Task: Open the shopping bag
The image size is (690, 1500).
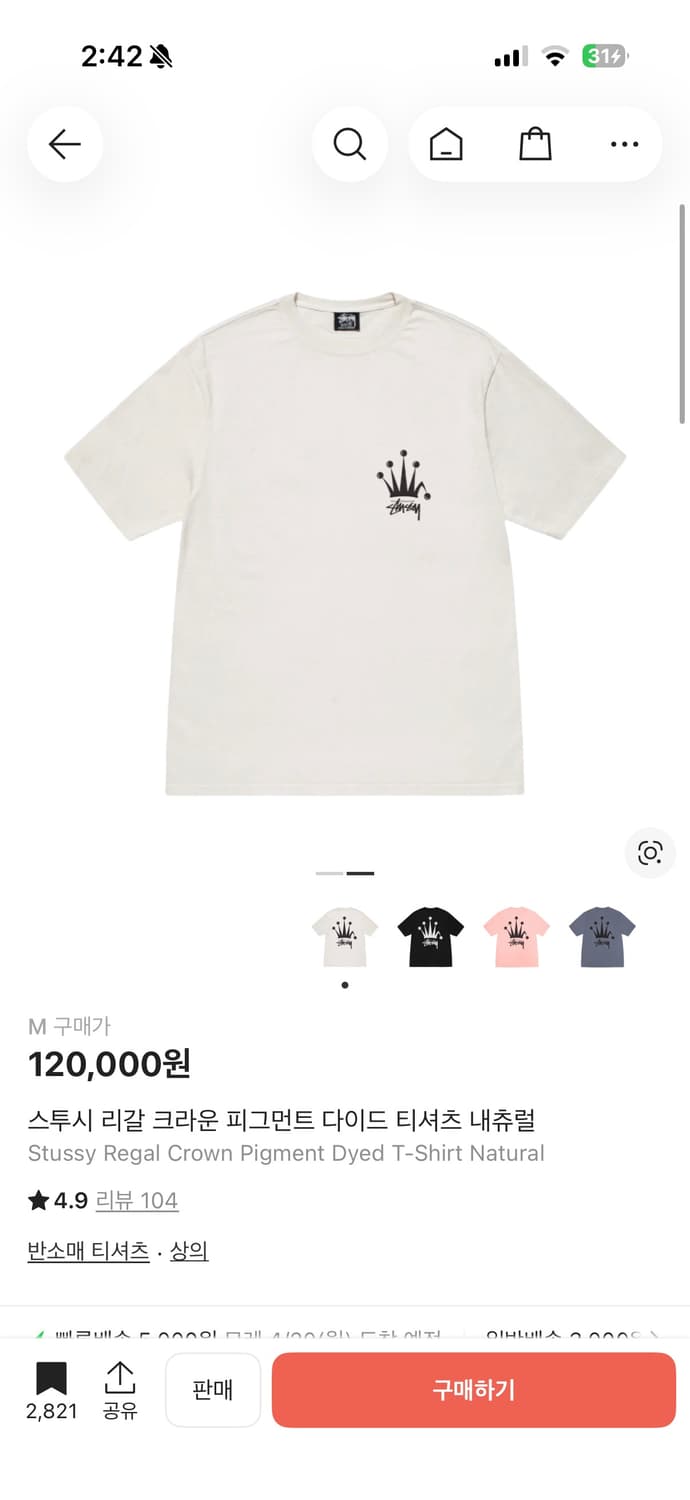Action: [x=535, y=145]
